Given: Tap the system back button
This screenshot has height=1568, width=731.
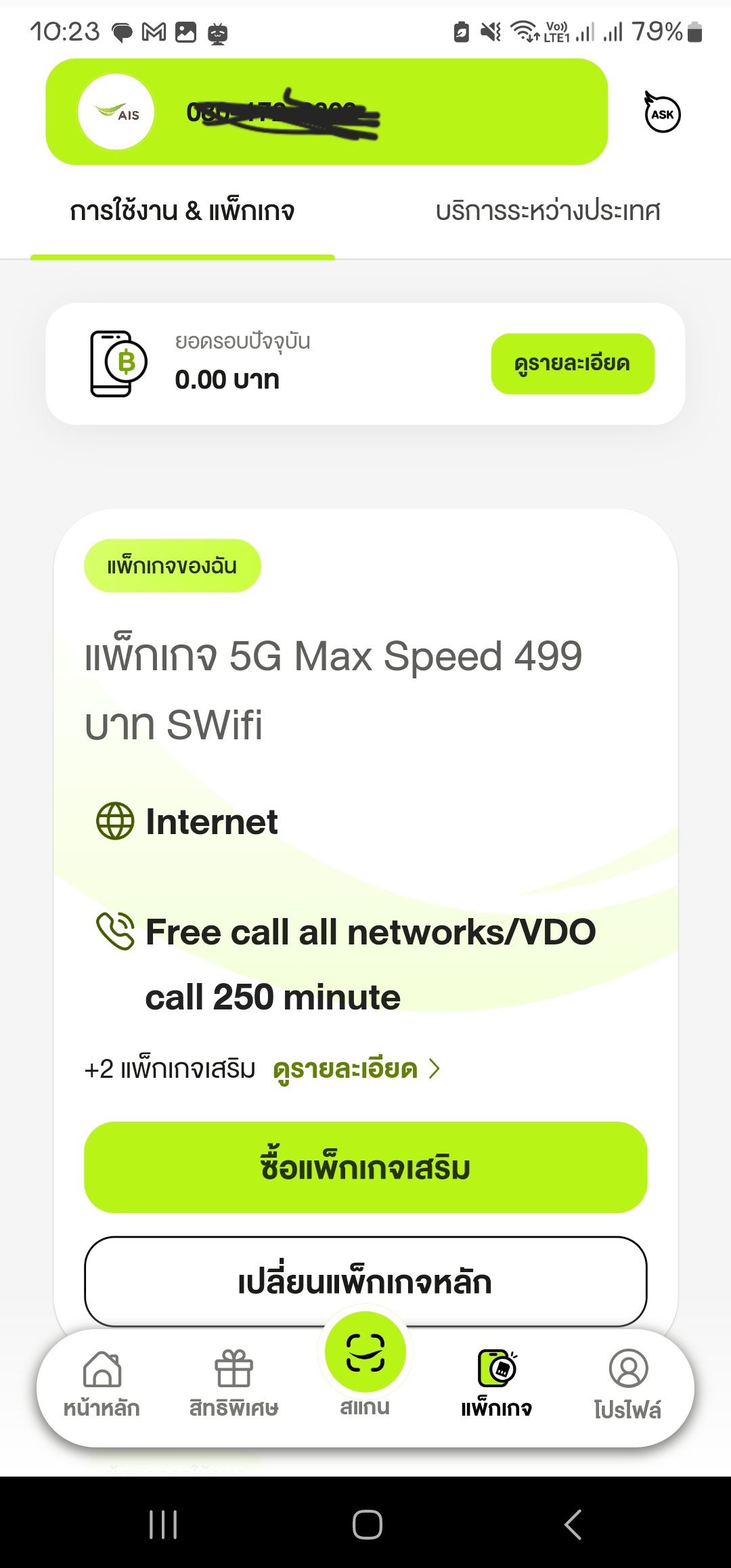Looking at the screenshot, I should coord(573,1525).
